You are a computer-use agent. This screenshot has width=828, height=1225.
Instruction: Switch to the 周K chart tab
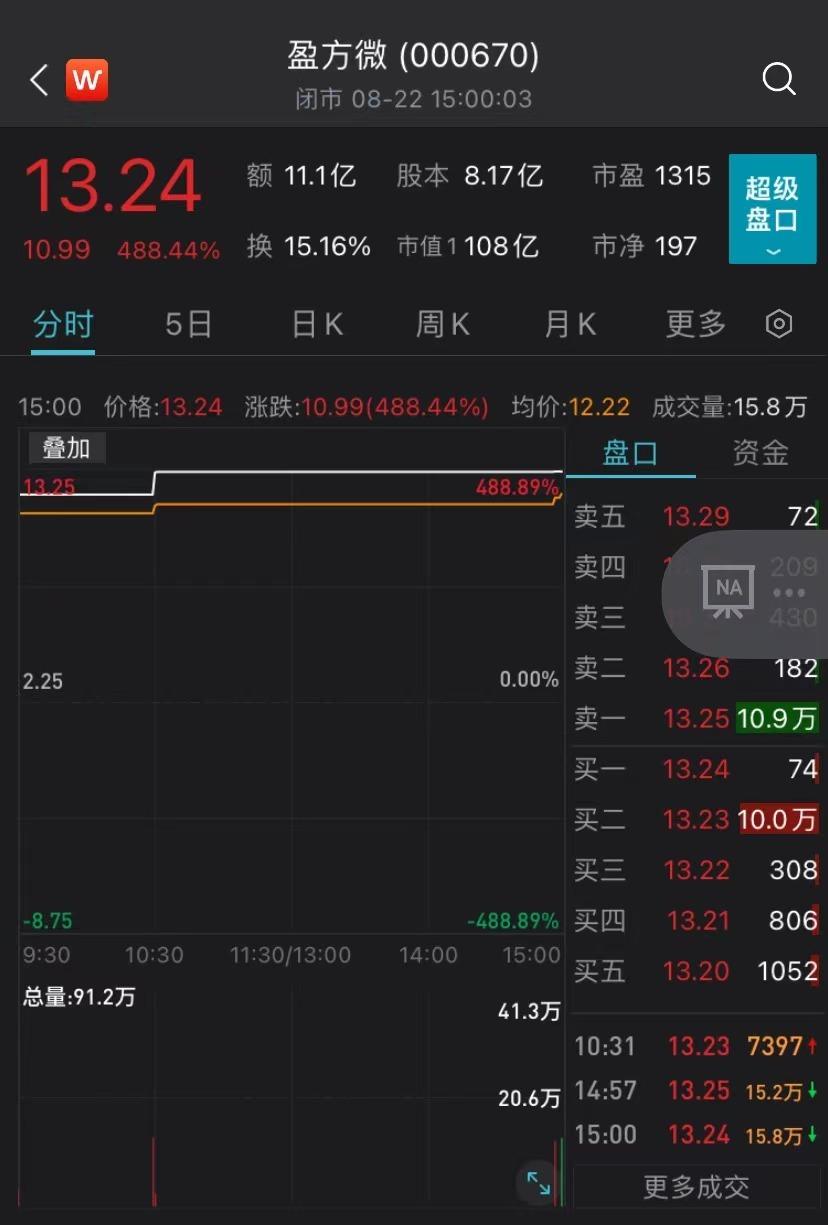point(442,324)
